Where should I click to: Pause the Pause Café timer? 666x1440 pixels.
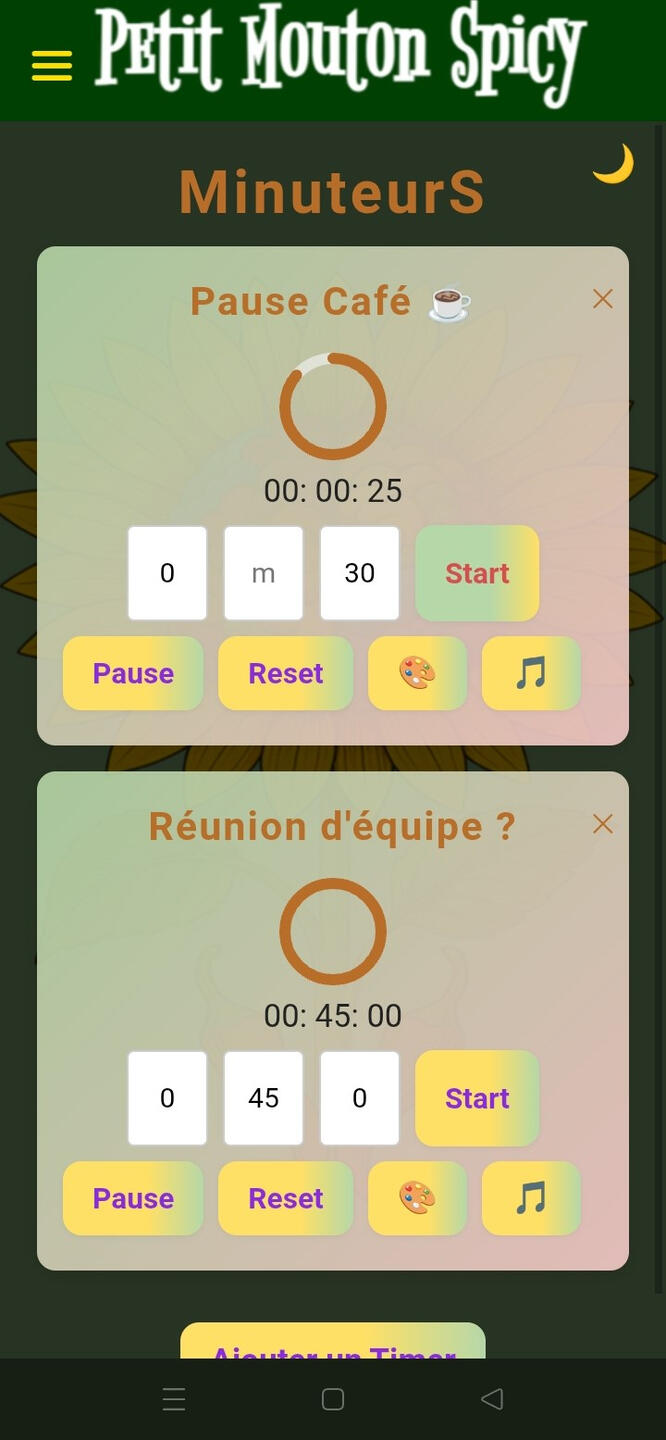click(133, 673)
